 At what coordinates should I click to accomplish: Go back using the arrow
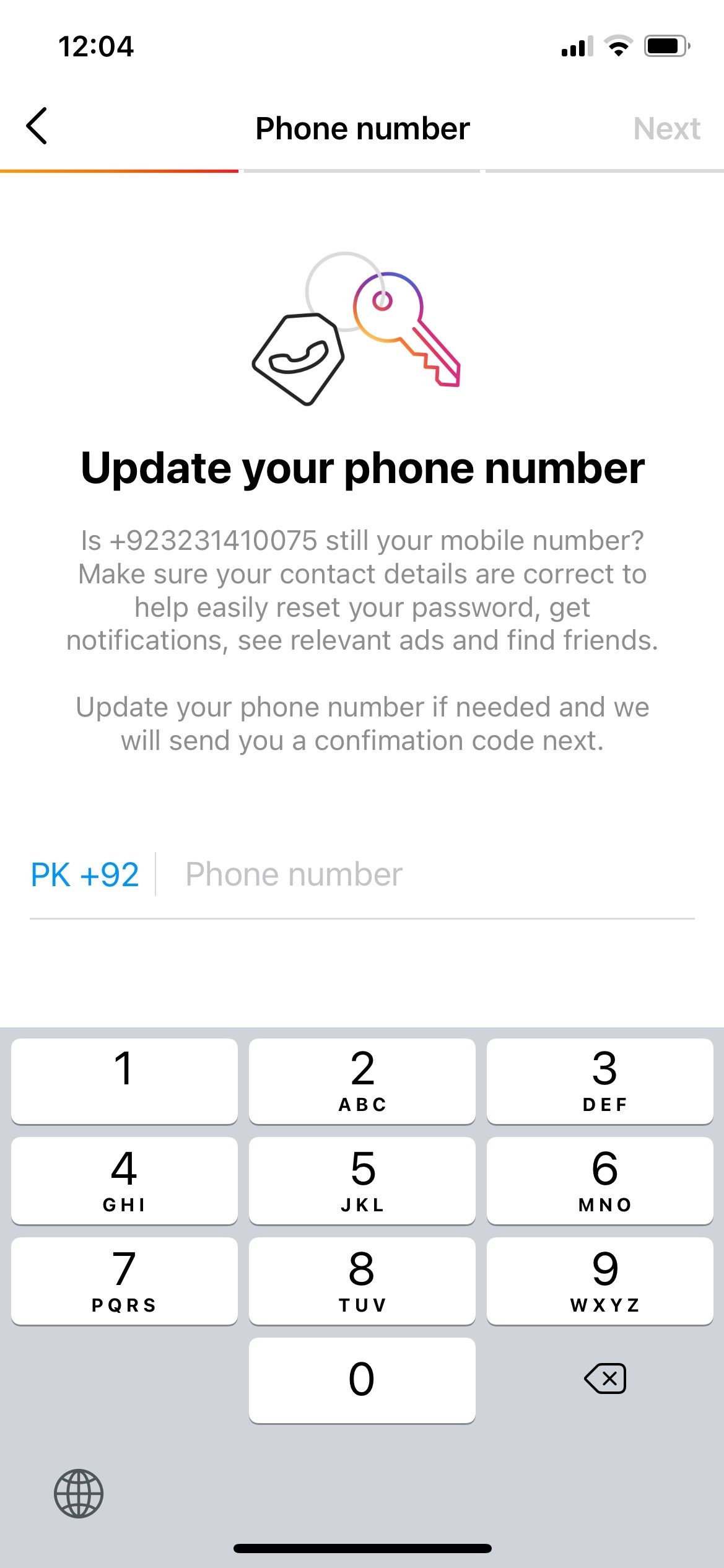click(37, 126)
